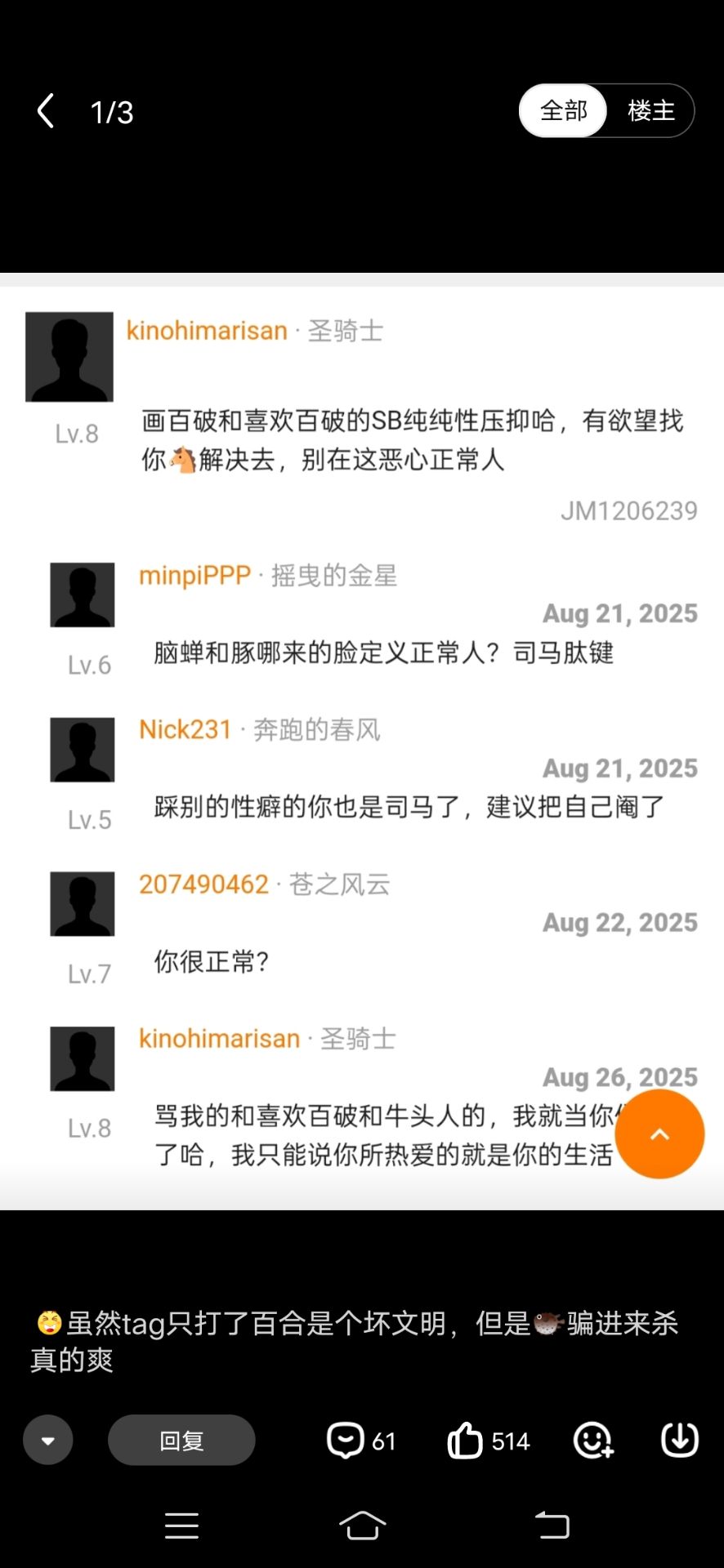
Task: Open profile of user 207490462
Action: point(203,884)
